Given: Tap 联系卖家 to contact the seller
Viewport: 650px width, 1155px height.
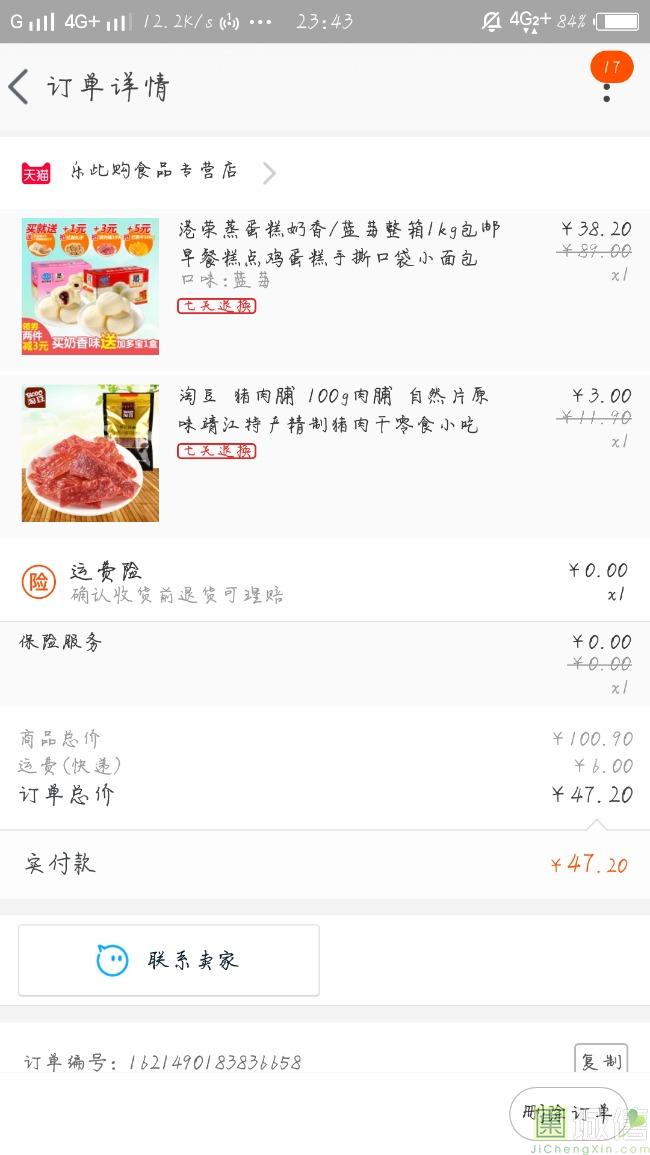Looking at the screenshot, I should (x=169, y=960).
